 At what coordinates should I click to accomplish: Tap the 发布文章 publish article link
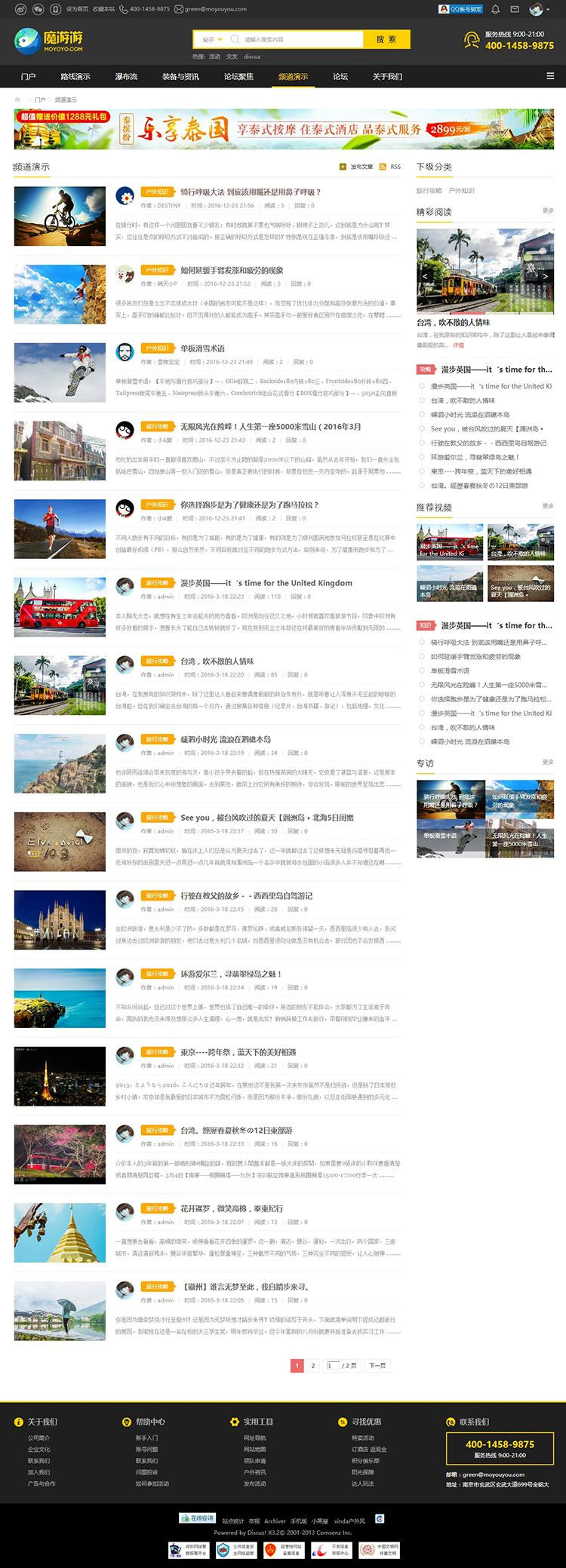357,167
